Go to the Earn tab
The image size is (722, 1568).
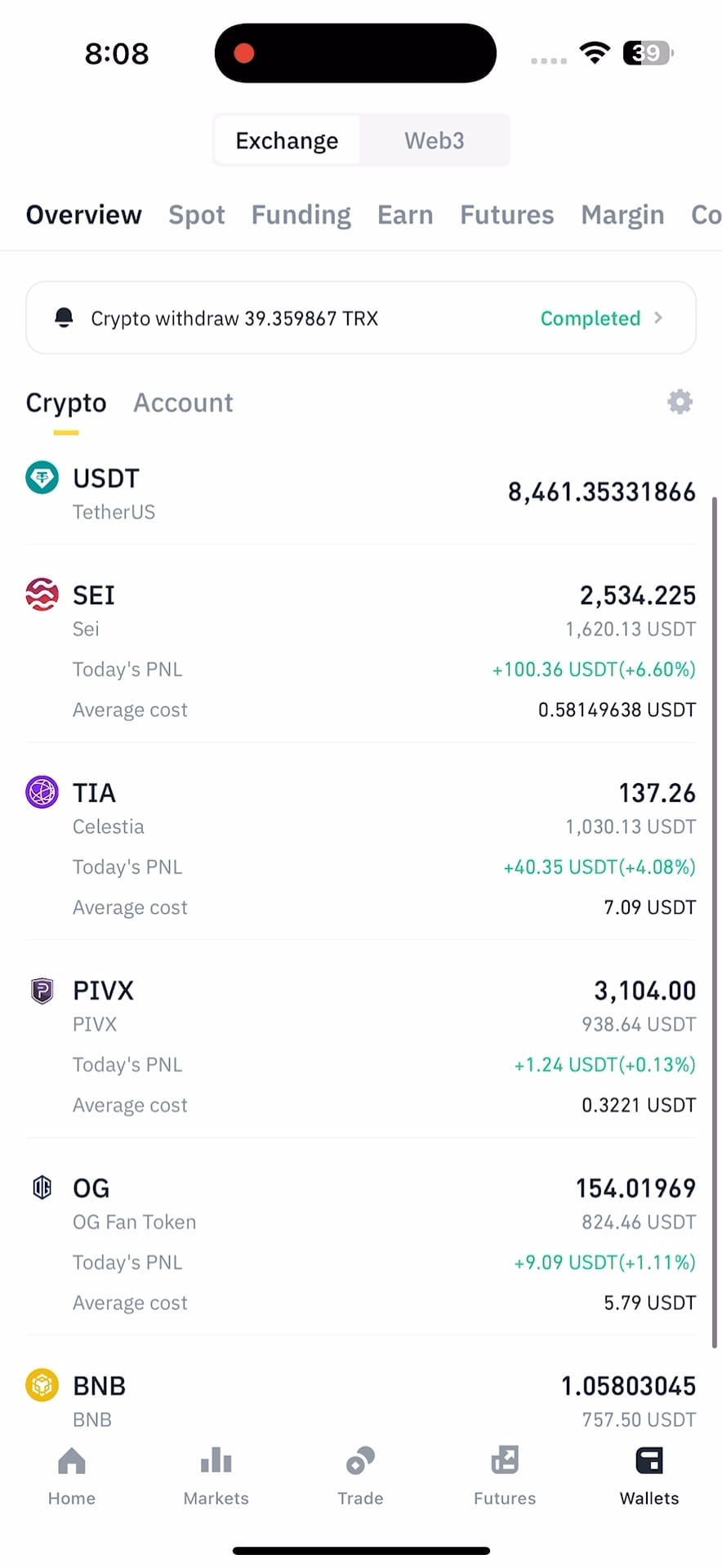tap(405, 215)
